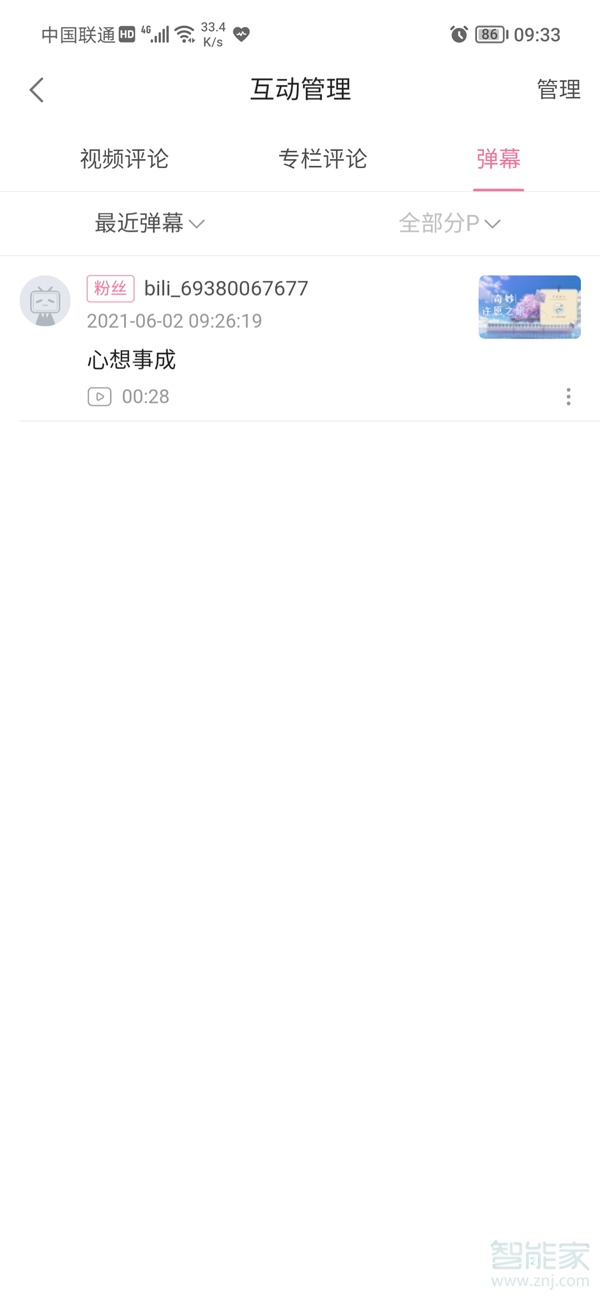Expand the 最近弹幕 dropdown
This screenshot has height=1300, width=600.
[x=149, y=224]
